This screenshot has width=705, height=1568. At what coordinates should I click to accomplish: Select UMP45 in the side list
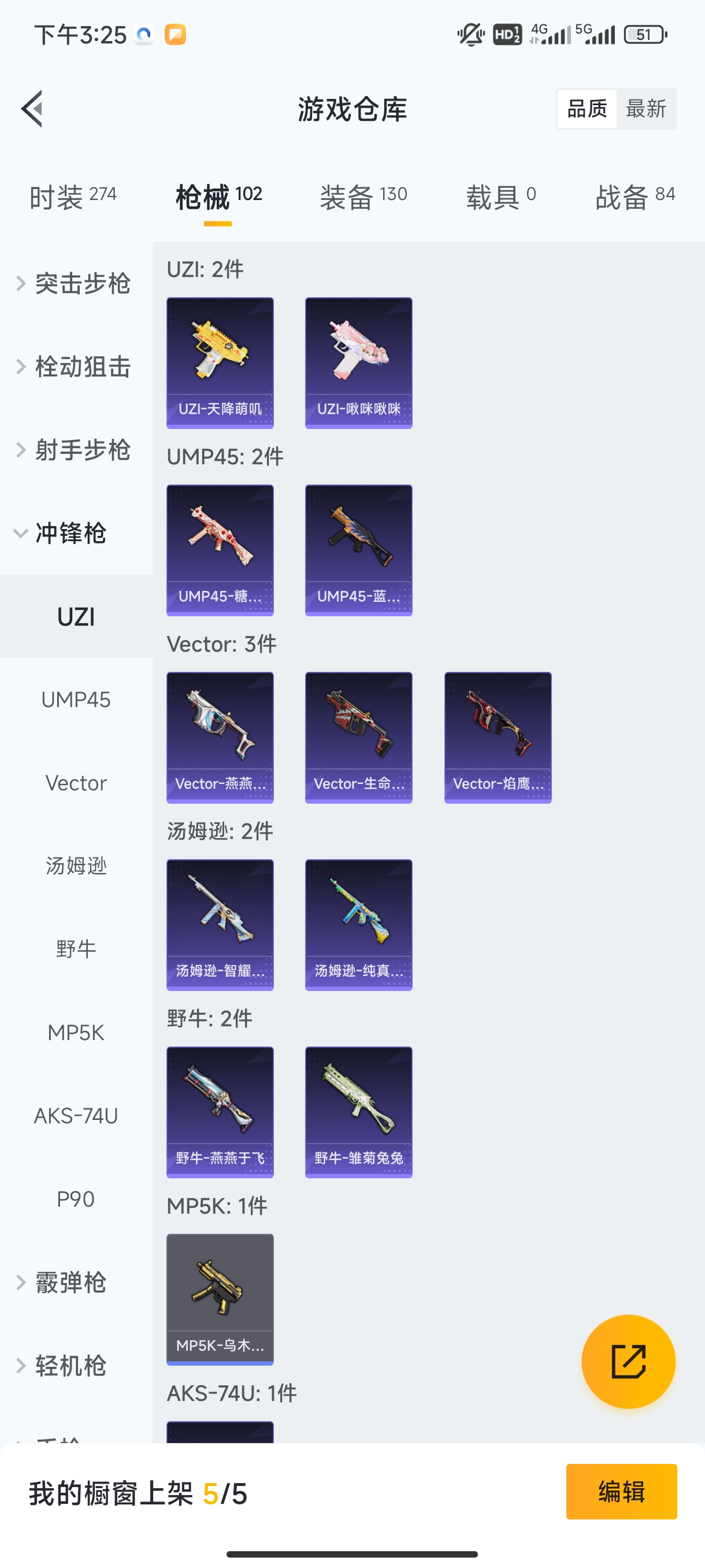(x=76, y=700)
